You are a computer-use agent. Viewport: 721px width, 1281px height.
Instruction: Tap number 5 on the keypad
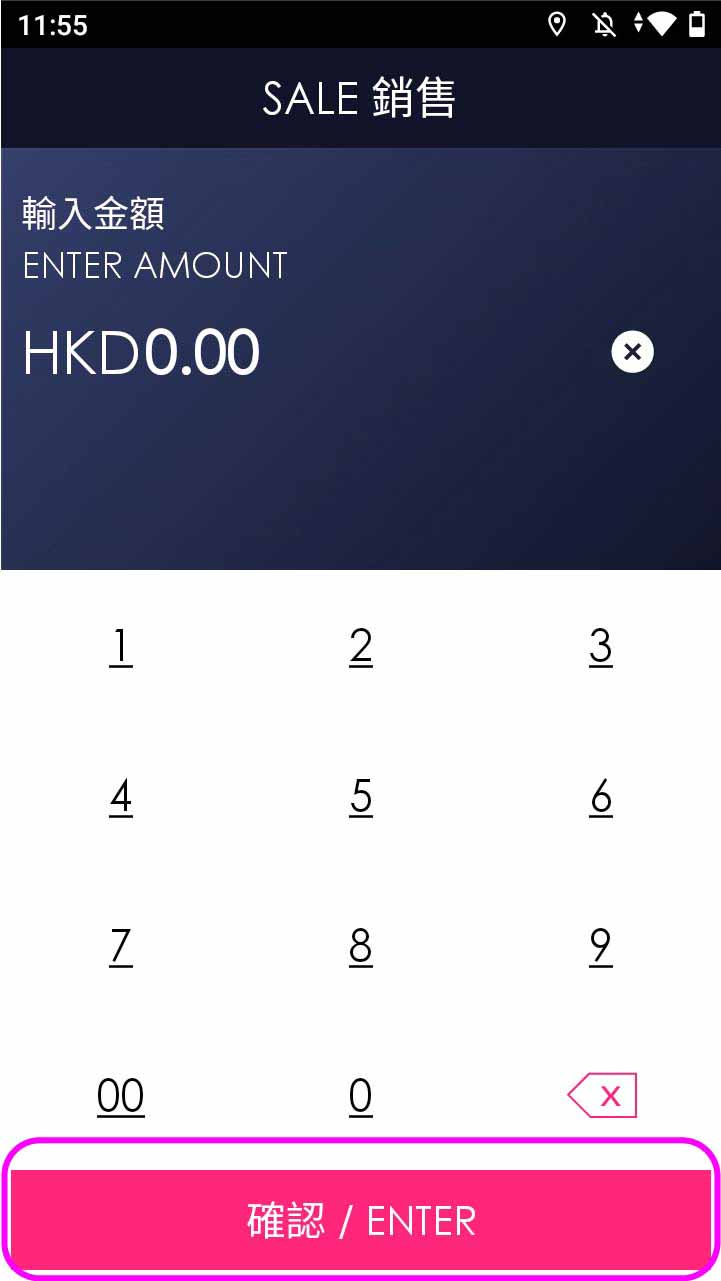361,797
